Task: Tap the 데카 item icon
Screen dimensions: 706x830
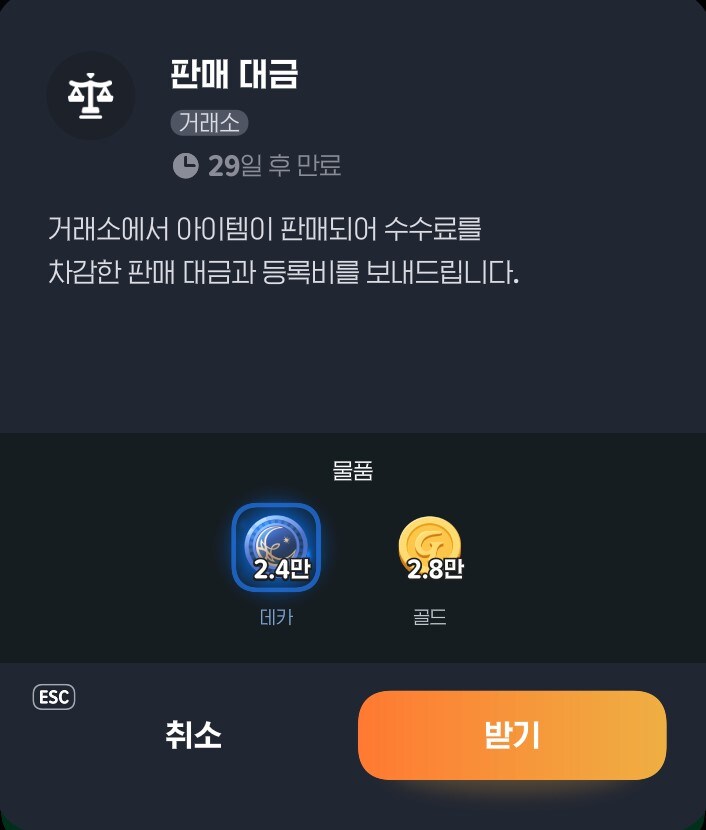Action: pyautogui.click(x=276, y=547)
